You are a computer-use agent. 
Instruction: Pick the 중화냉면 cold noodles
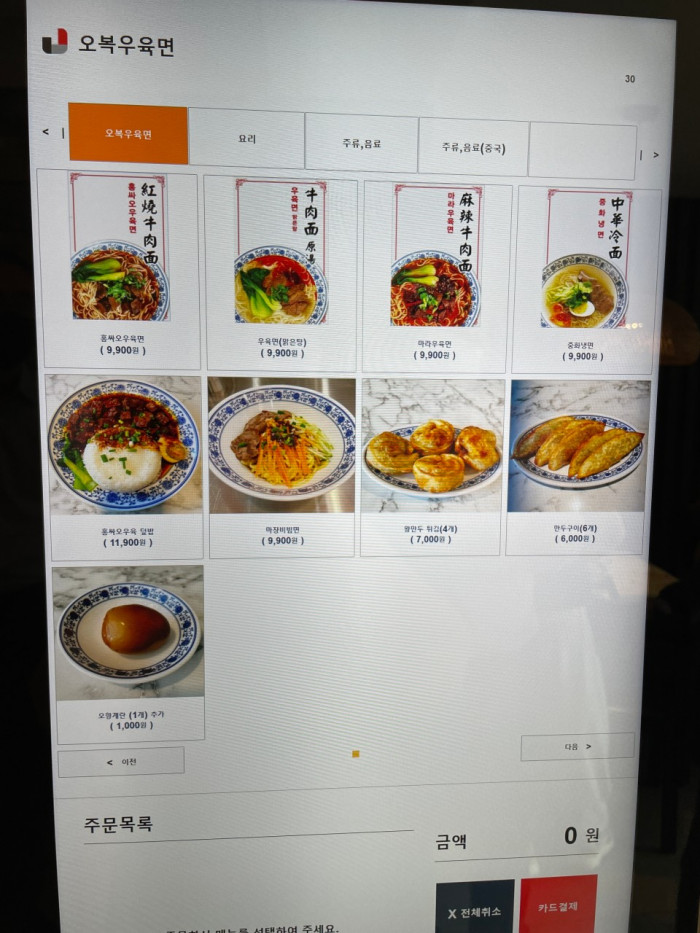coord(585,280)
